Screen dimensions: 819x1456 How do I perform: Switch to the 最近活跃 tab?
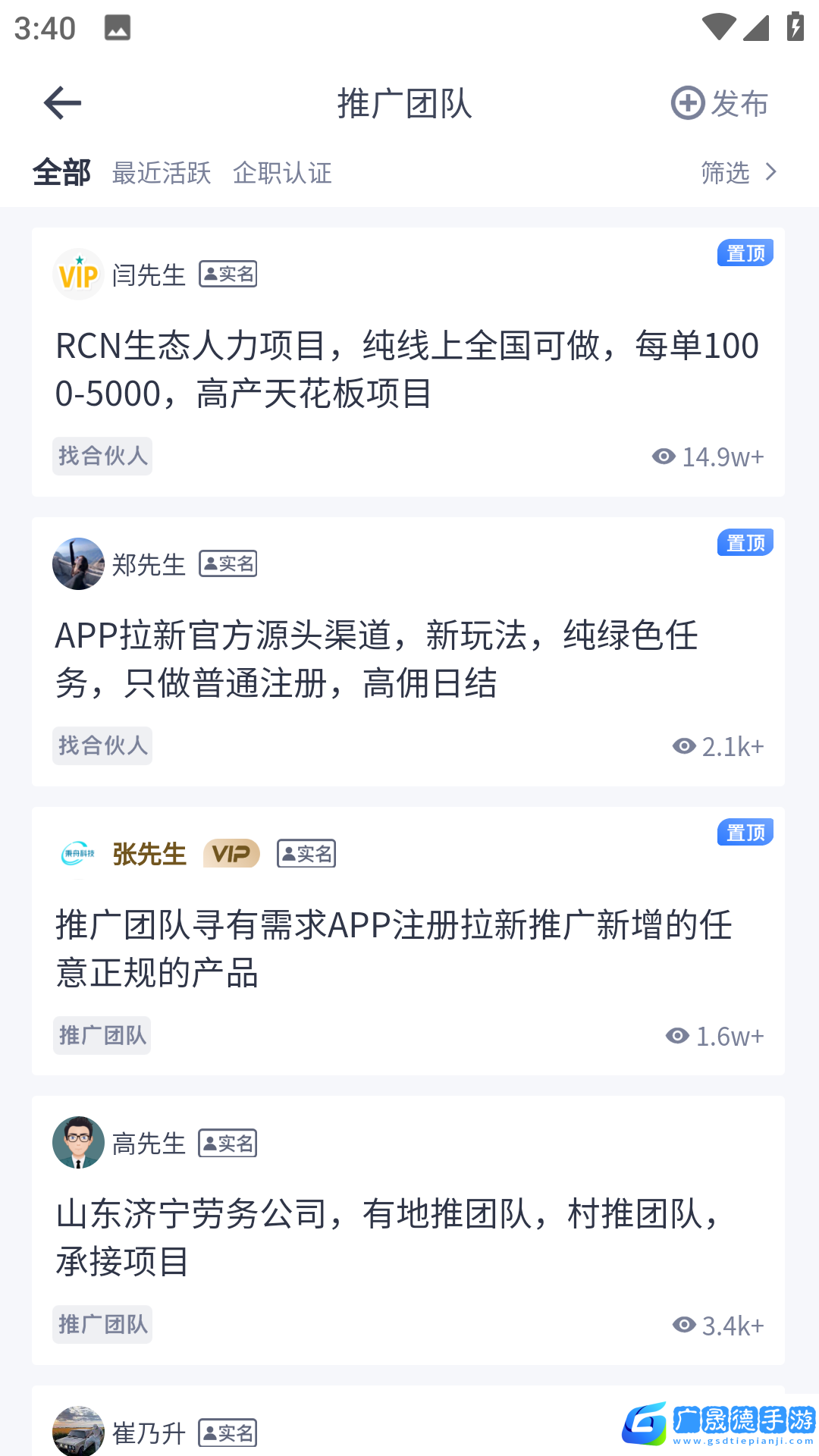coord(162,173)
